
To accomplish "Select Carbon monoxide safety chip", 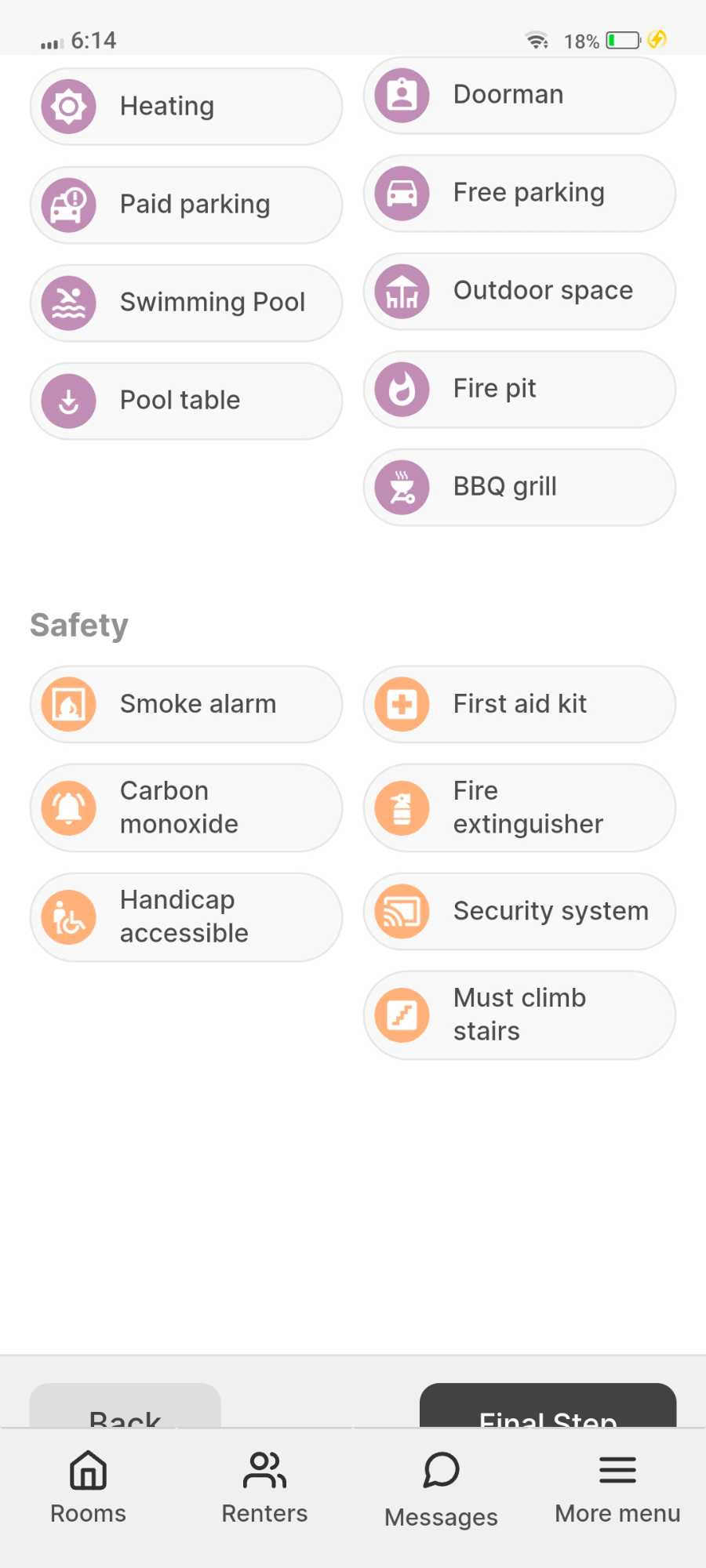I will [186, 808].
